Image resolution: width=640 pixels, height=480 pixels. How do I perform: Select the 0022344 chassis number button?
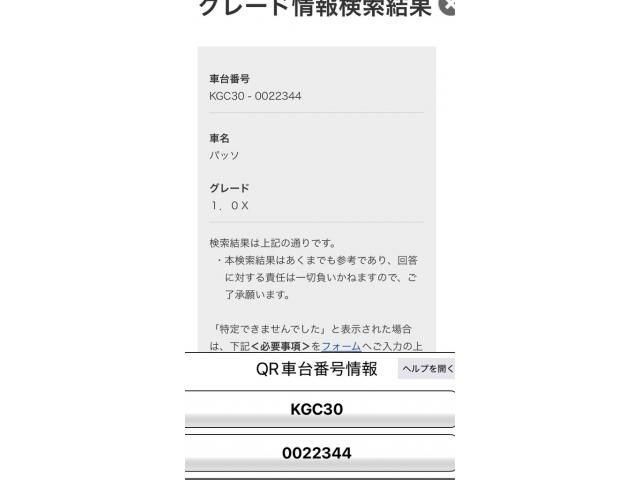tap(318, 453)
